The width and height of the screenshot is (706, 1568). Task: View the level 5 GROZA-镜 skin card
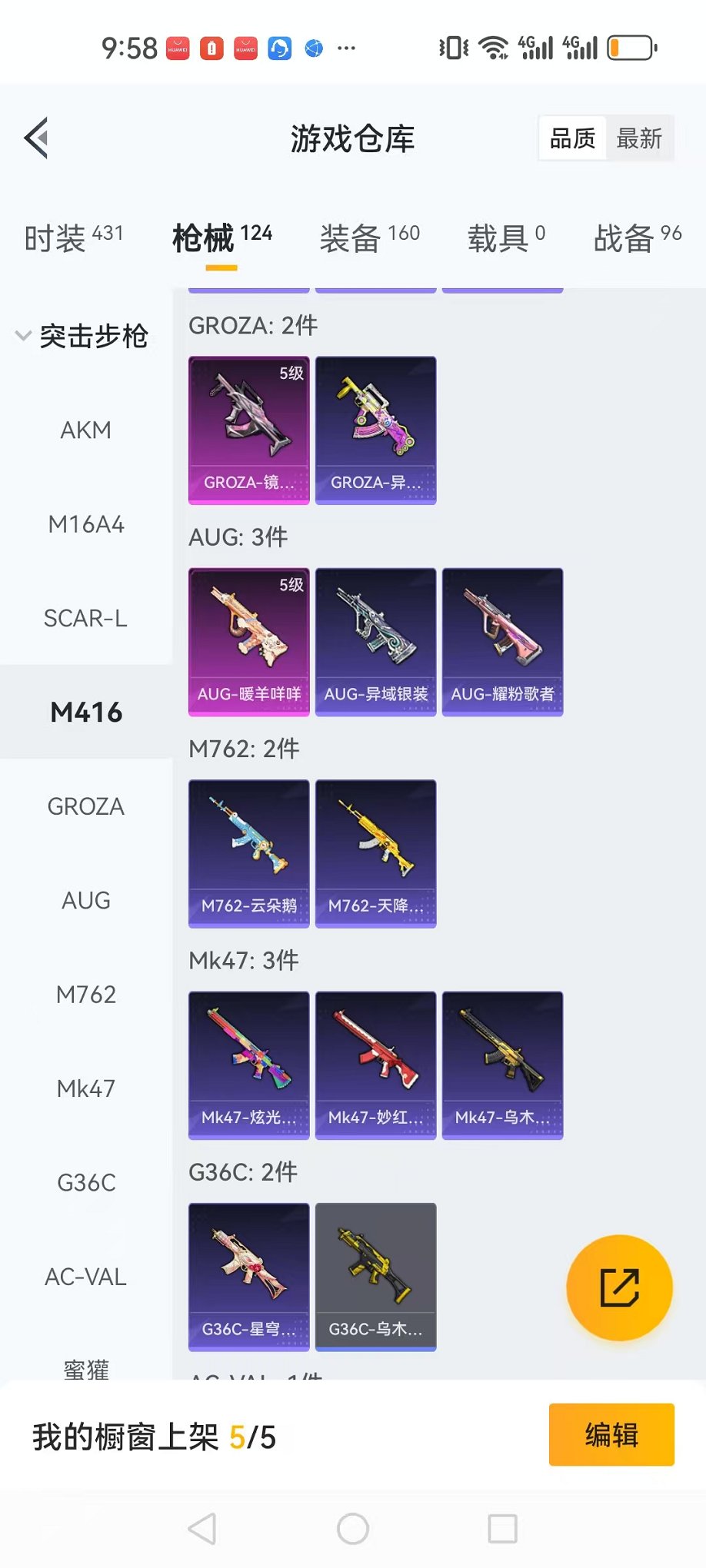(249, 430)
